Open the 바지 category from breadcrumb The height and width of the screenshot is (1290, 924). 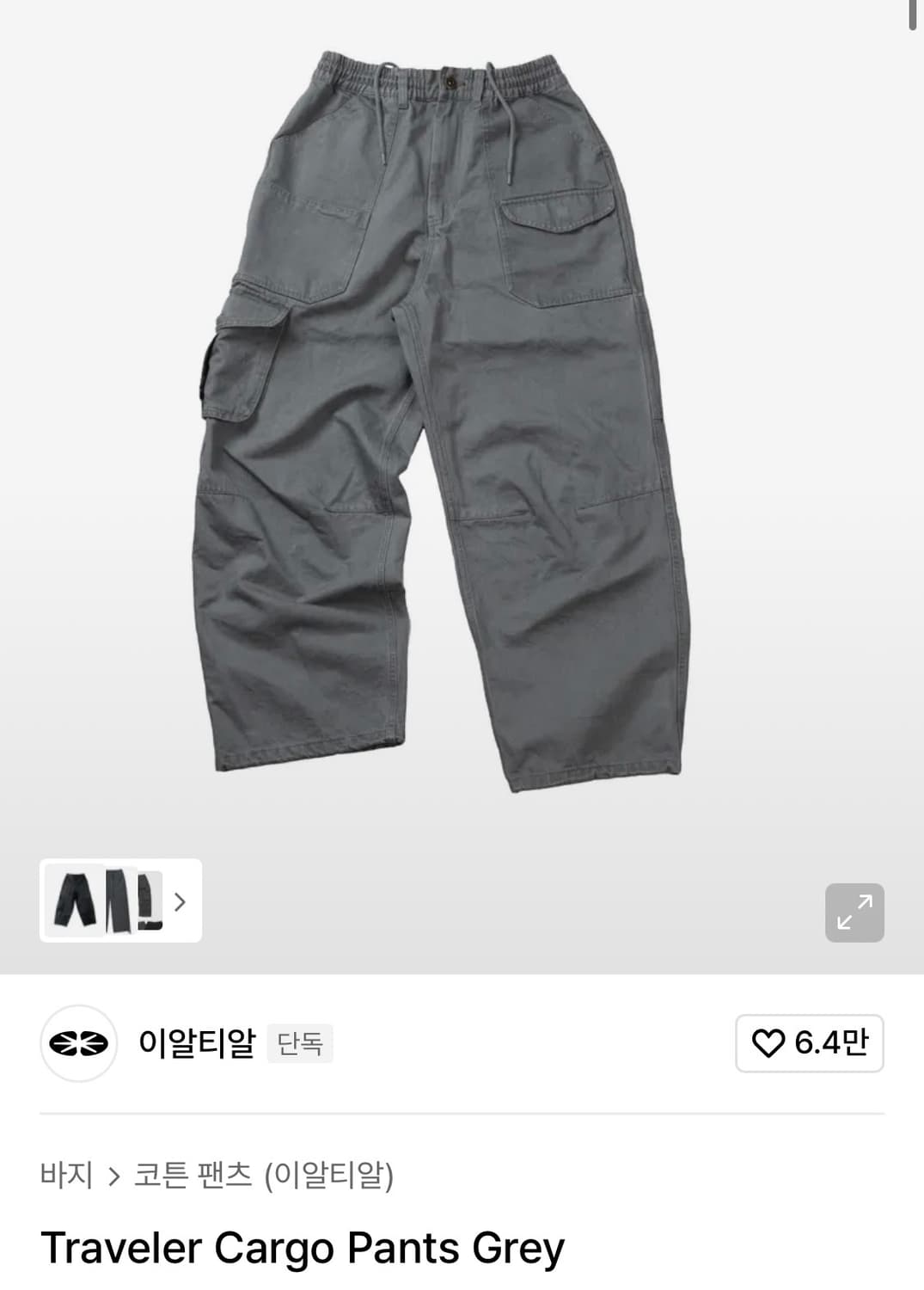tap(69, 1176)
